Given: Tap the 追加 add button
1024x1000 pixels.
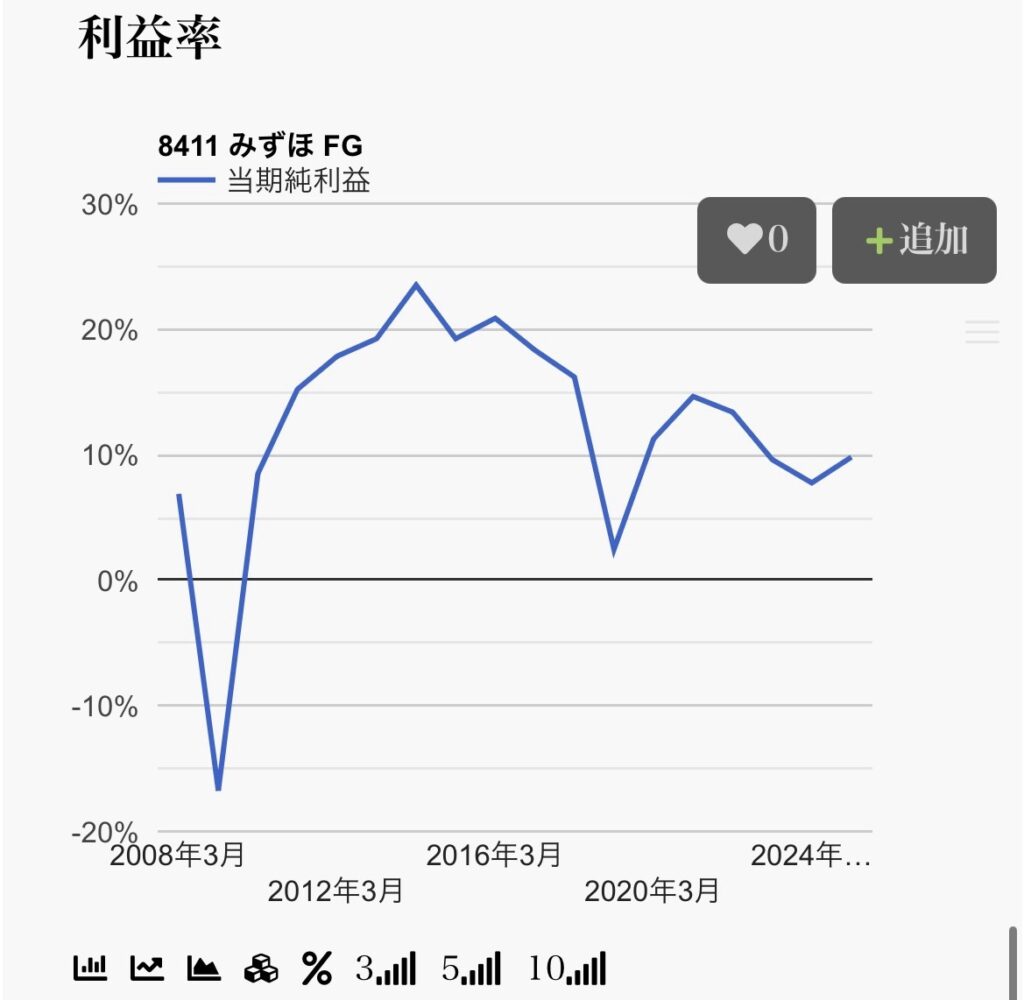Looking at the screenshot, I should (914, 240).
